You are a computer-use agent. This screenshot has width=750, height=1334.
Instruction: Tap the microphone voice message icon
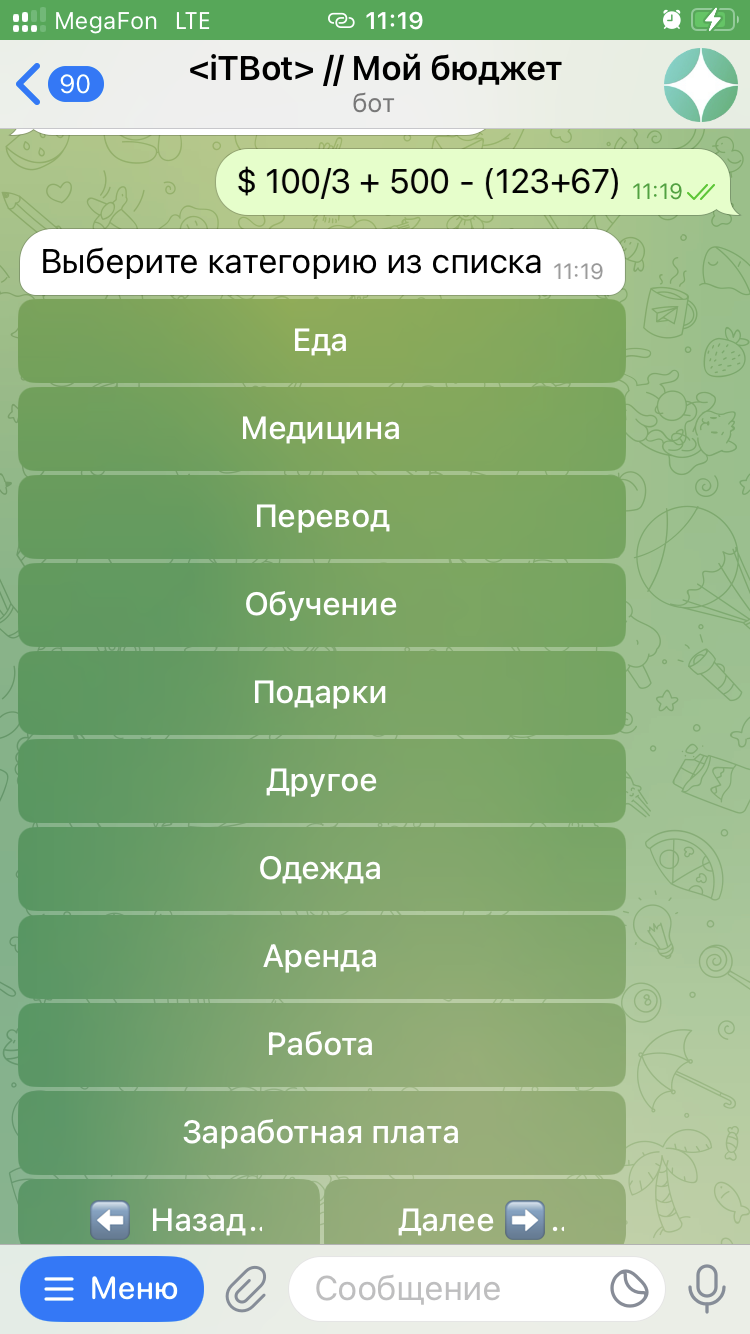pos(707,1289)
